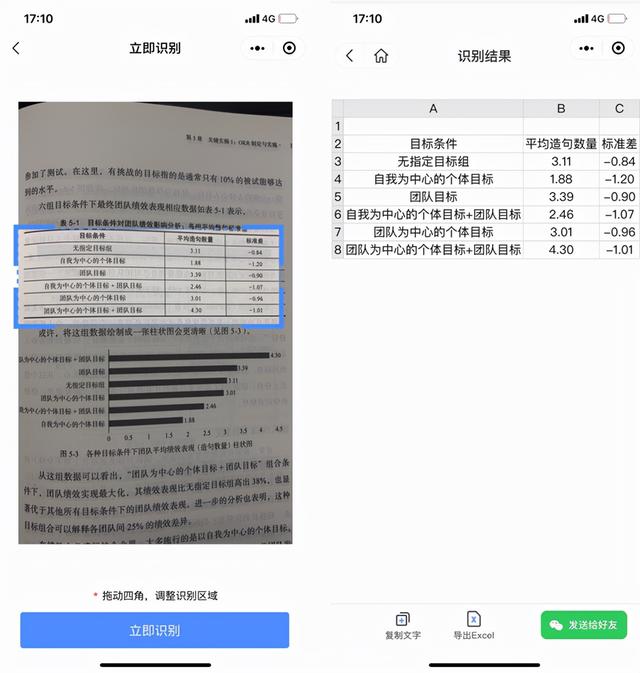This screenshot has width=640, height=673.
Task: Go back from the 识别结果 page
Action: point(349,56)
